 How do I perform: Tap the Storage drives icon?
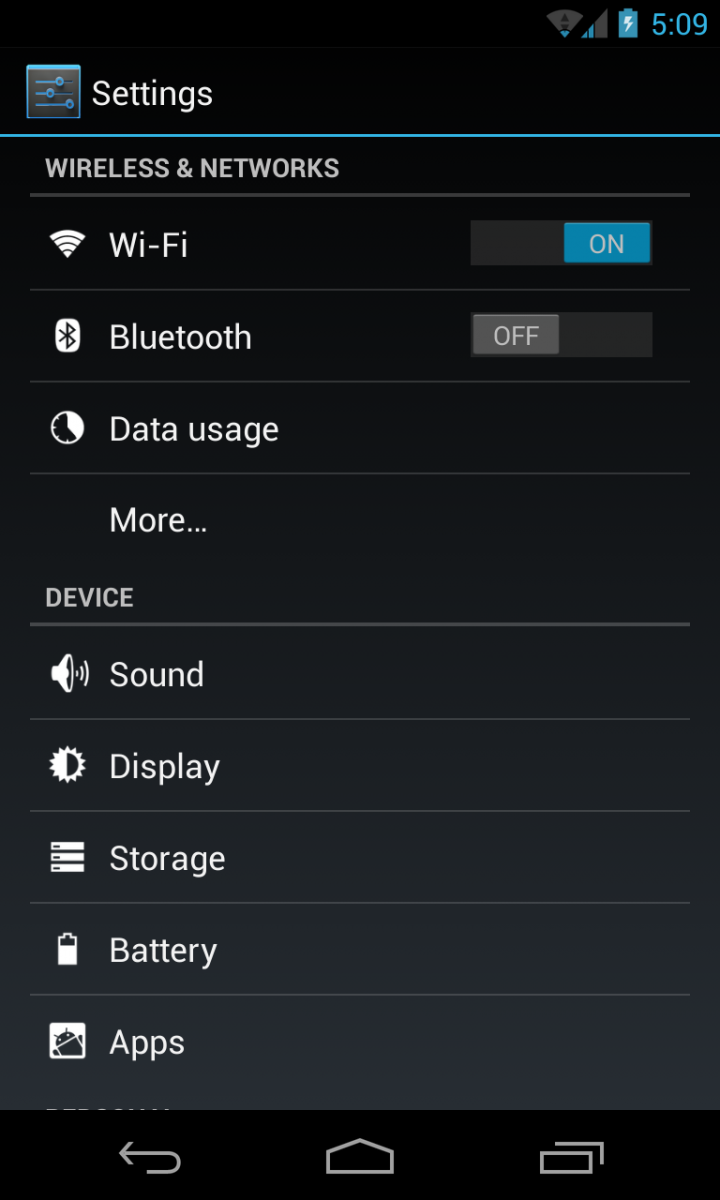pos(66,857)
